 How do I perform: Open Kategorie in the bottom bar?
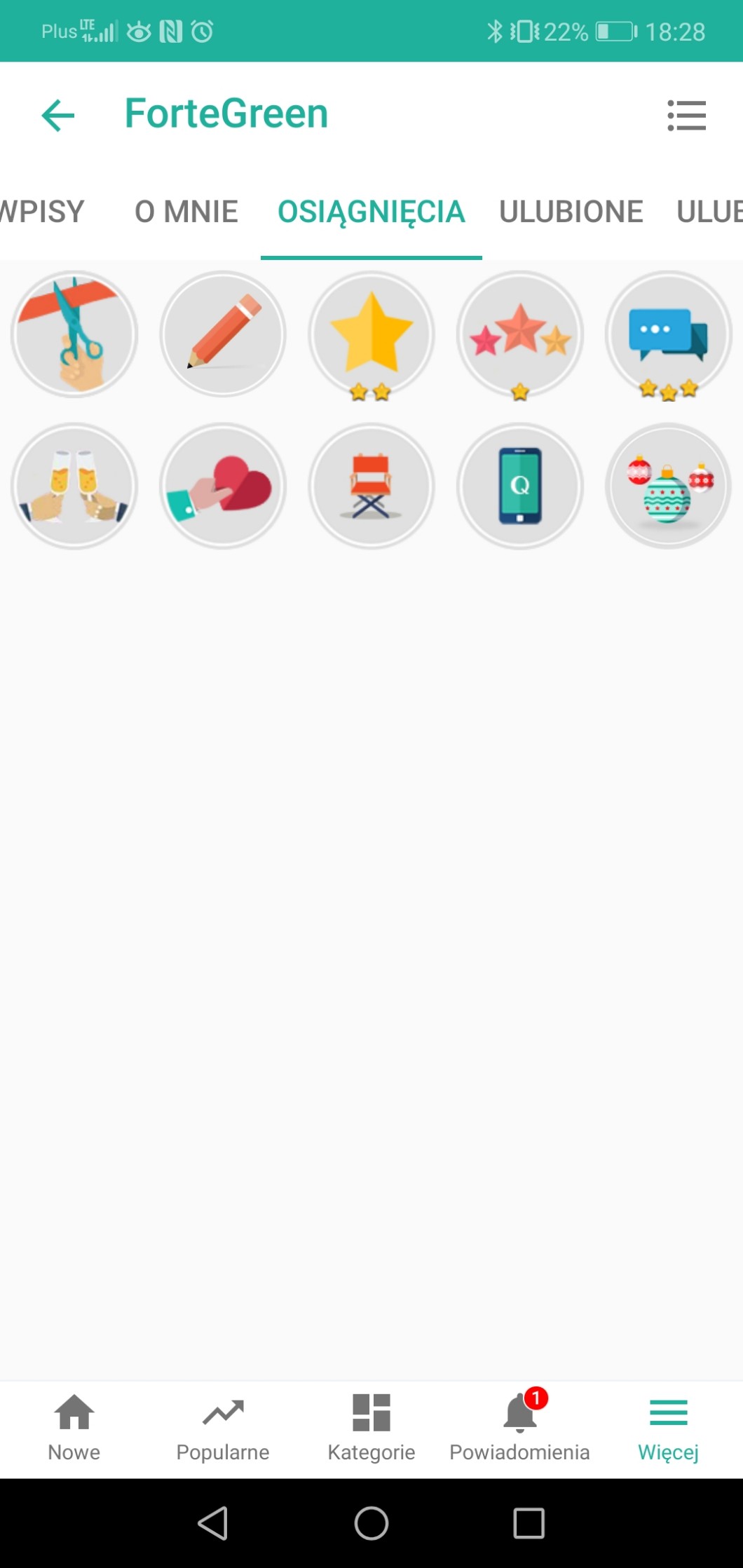click(371, 1428)
